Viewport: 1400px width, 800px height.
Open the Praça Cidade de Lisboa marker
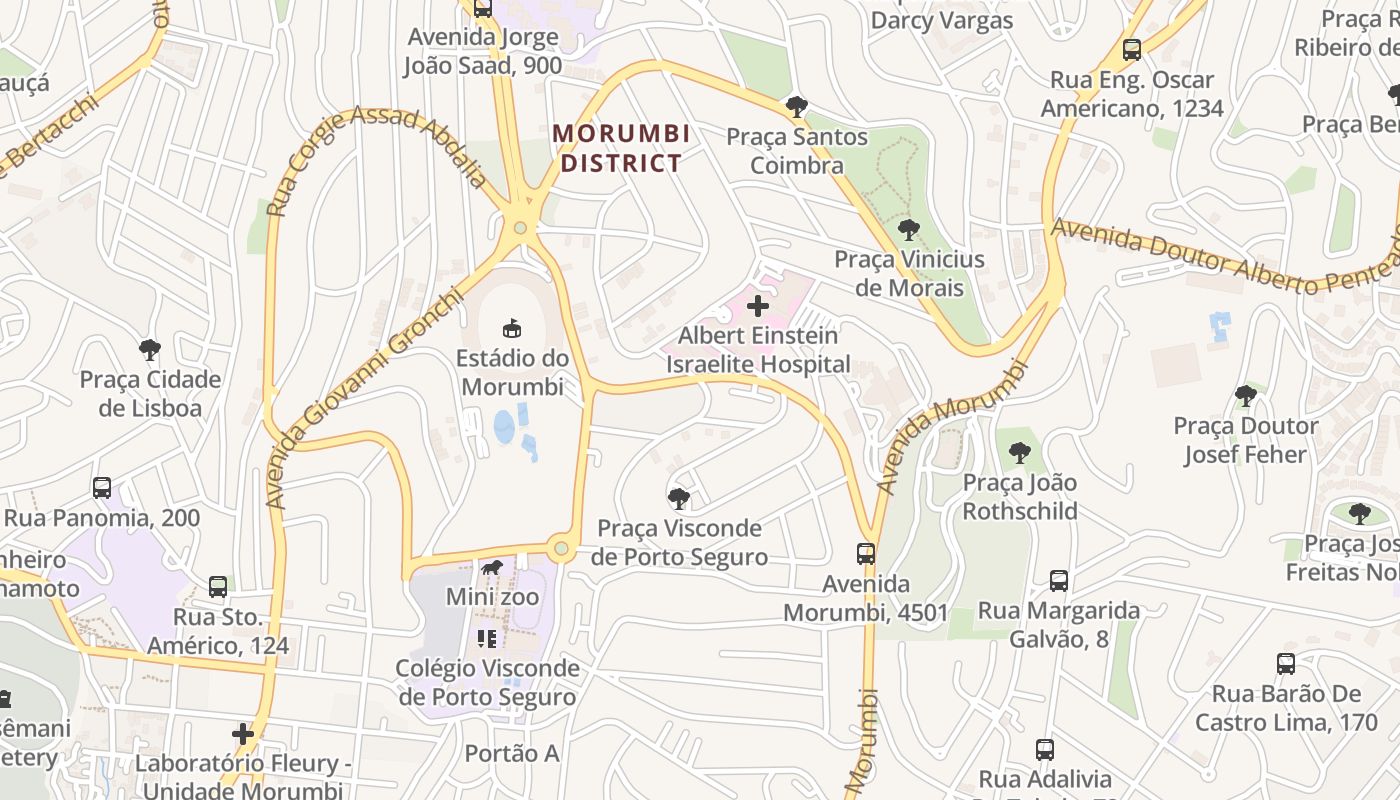click(150, 350)
